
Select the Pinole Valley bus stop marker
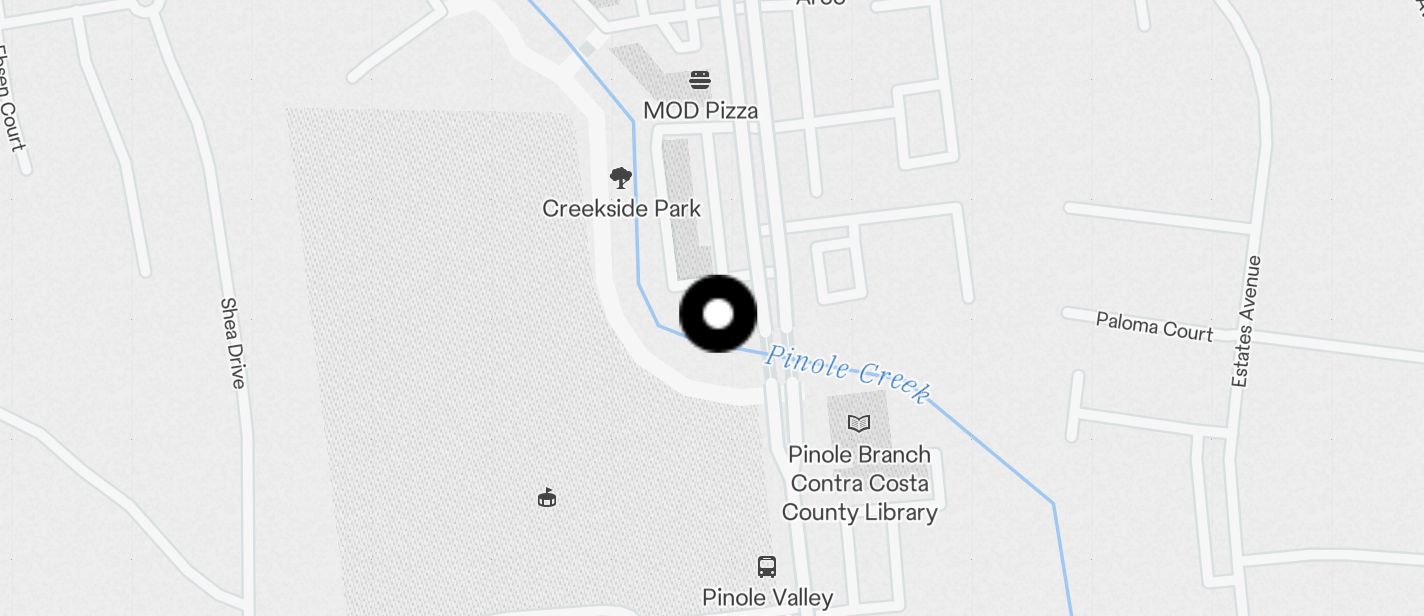(x=767, y=567)
